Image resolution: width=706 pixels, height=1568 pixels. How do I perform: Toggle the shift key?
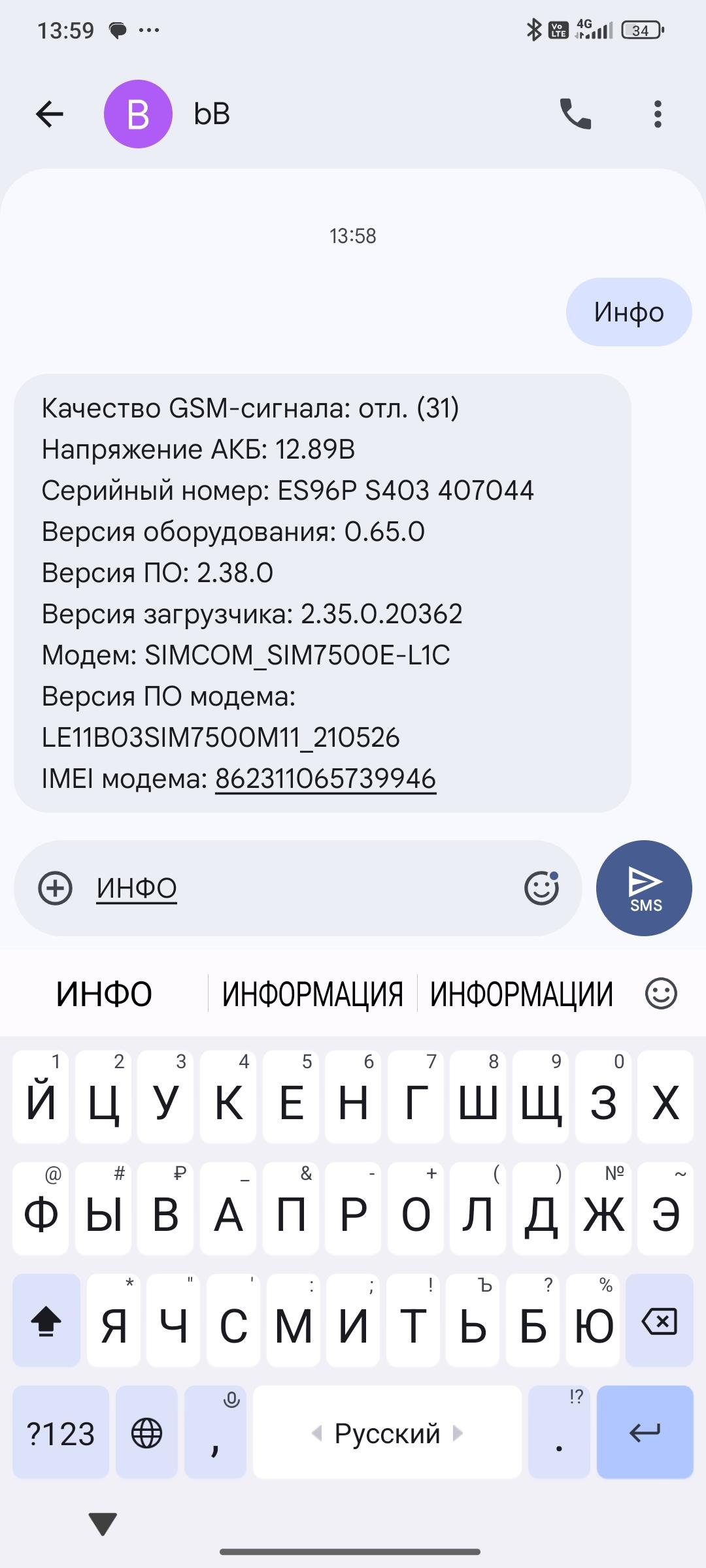[x=46, y=1322]
